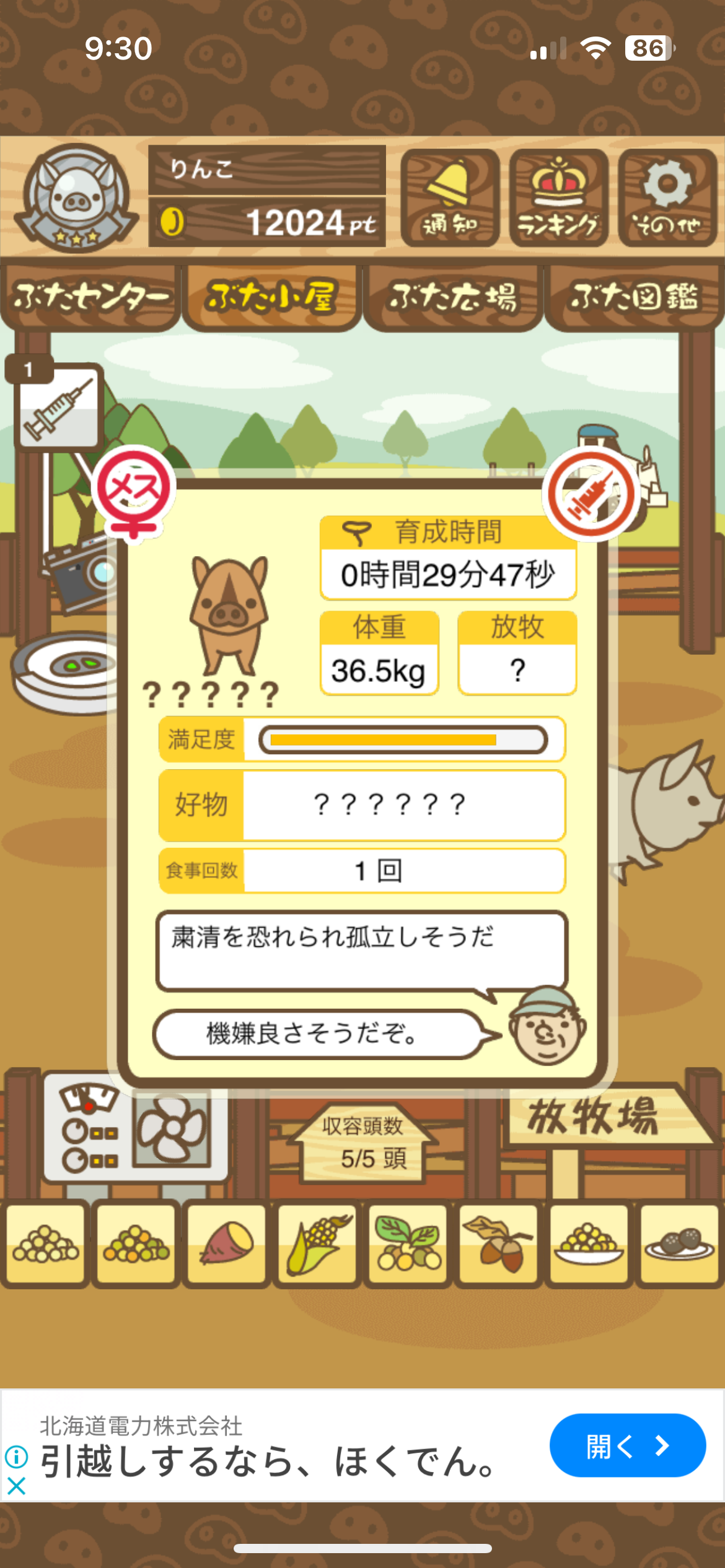This screenshot has width=725, height=1568.
Task: Choose the corn feed
Action: 317,1244
